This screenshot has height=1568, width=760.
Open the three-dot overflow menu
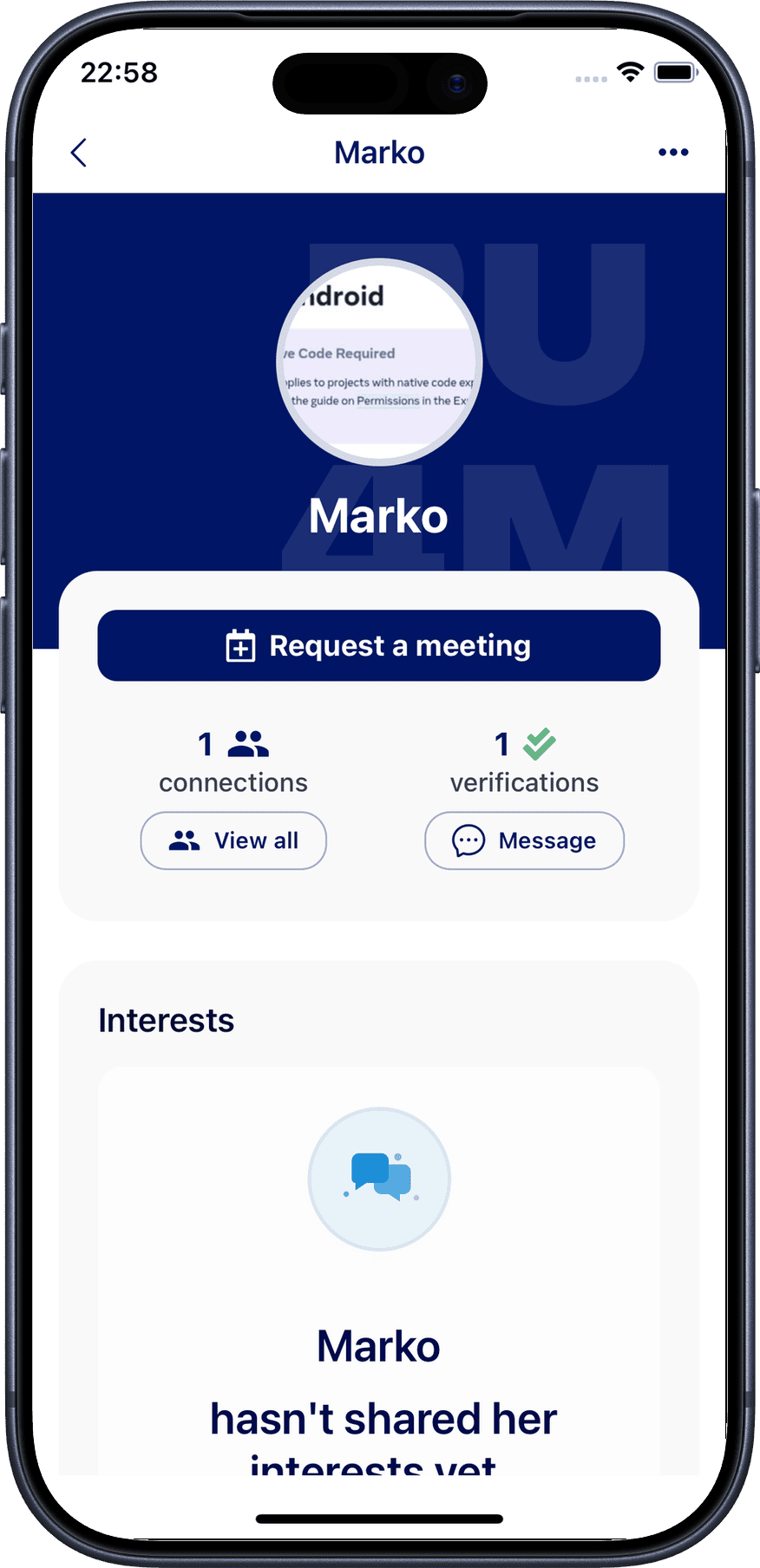point(672,152)
